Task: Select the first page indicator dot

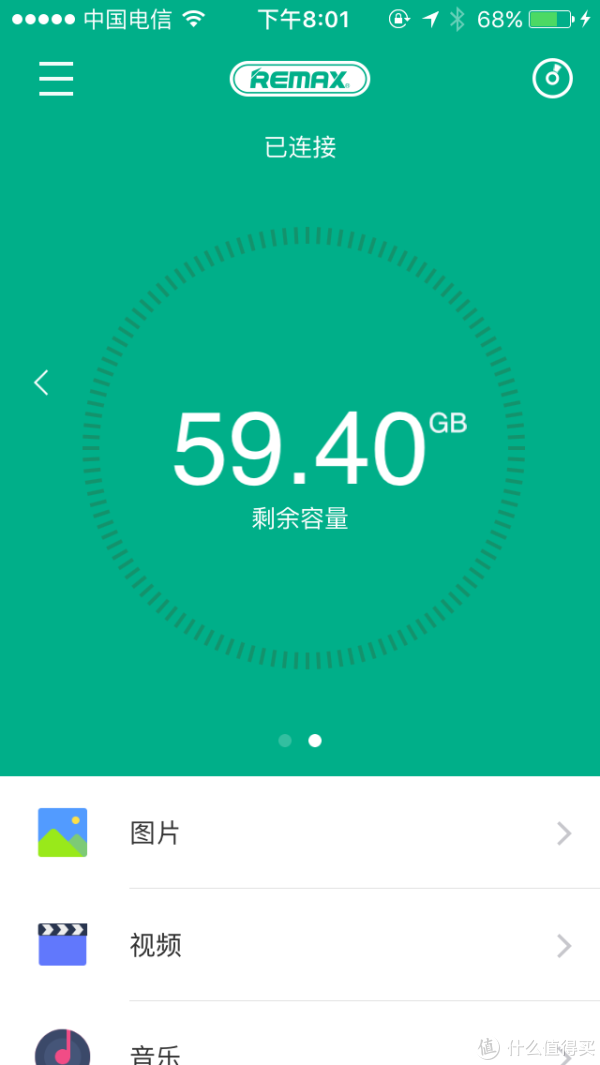Action: [x=285, y=740]
